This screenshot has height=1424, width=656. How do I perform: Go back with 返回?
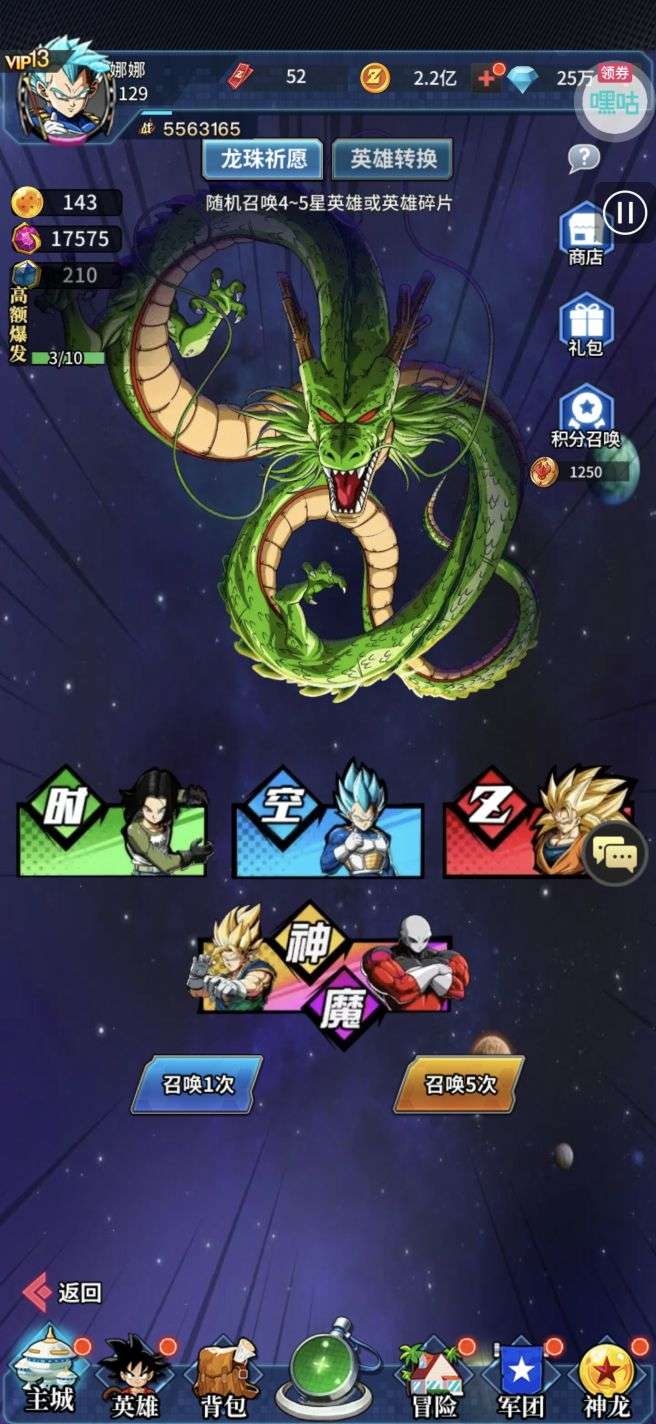click(x=62, y=1292)
